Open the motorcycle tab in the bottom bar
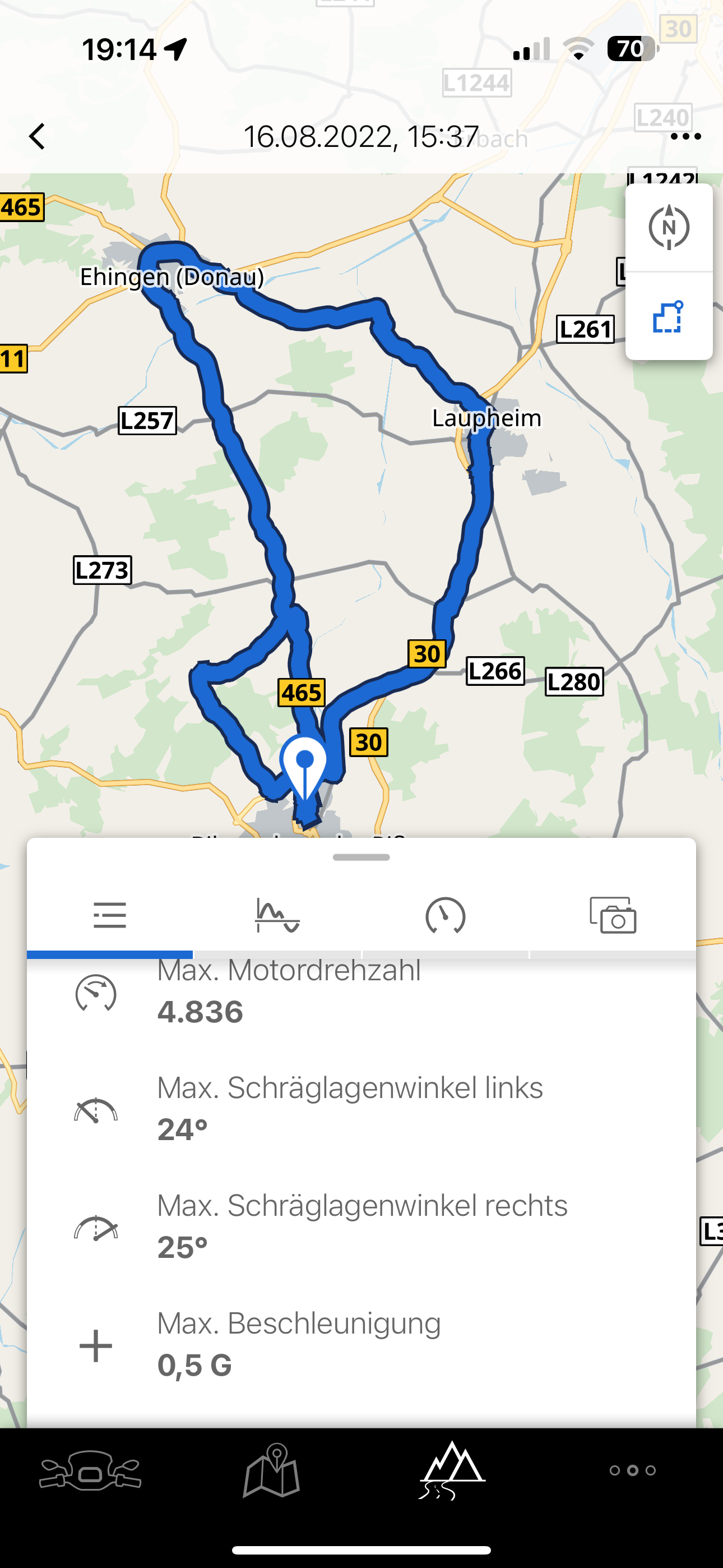Viewport: 723px width, 1568px height. tap(91, 1470)
